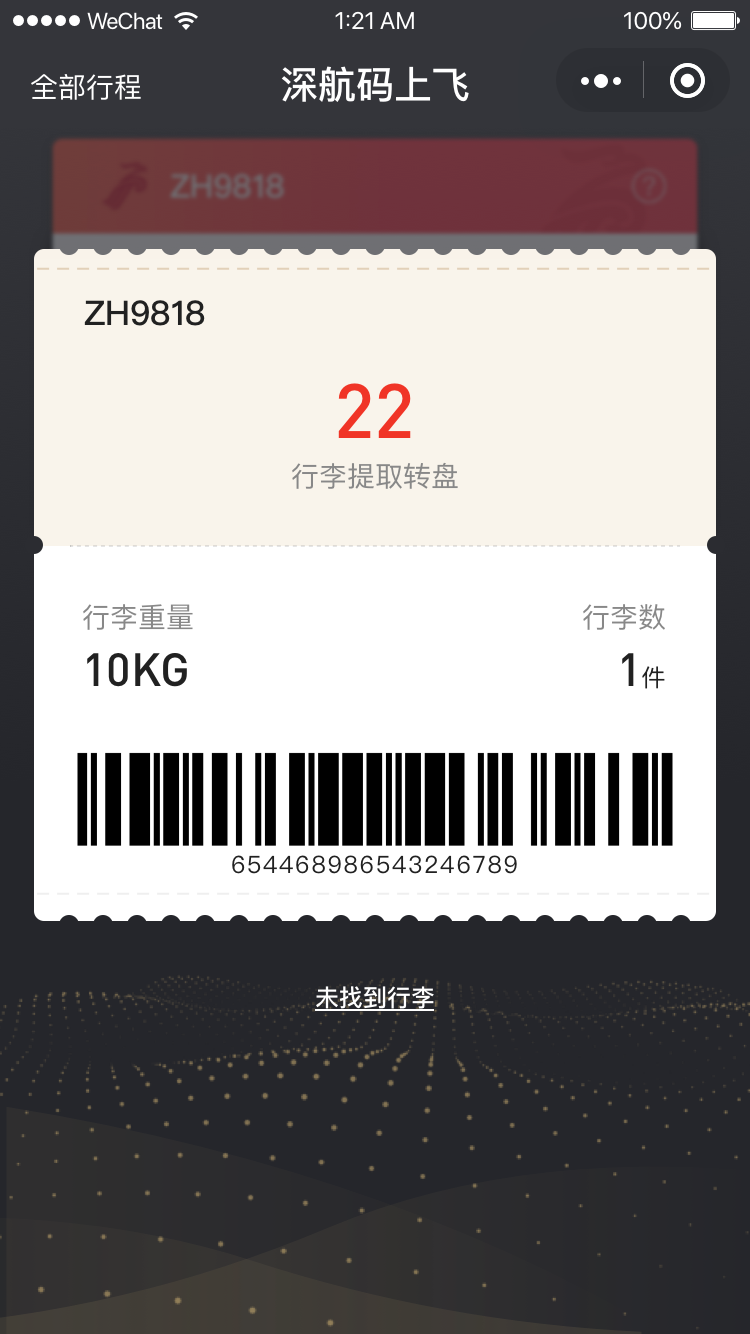750x1334 pixels.
Task: Open the help icon on ZH9818 card
Action: click(650, 186)
